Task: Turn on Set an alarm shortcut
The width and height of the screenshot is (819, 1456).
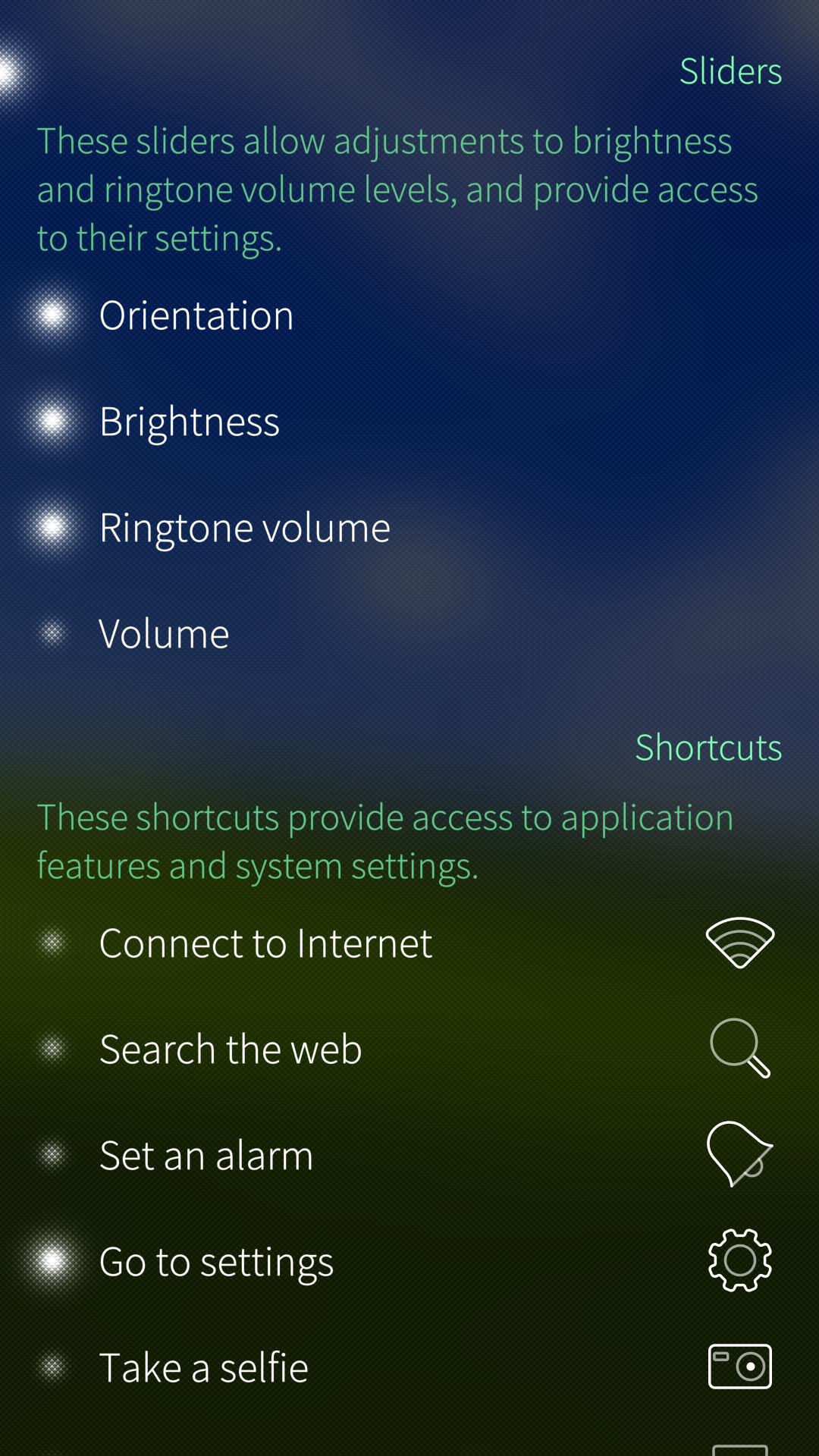Action: (409, 1156)
